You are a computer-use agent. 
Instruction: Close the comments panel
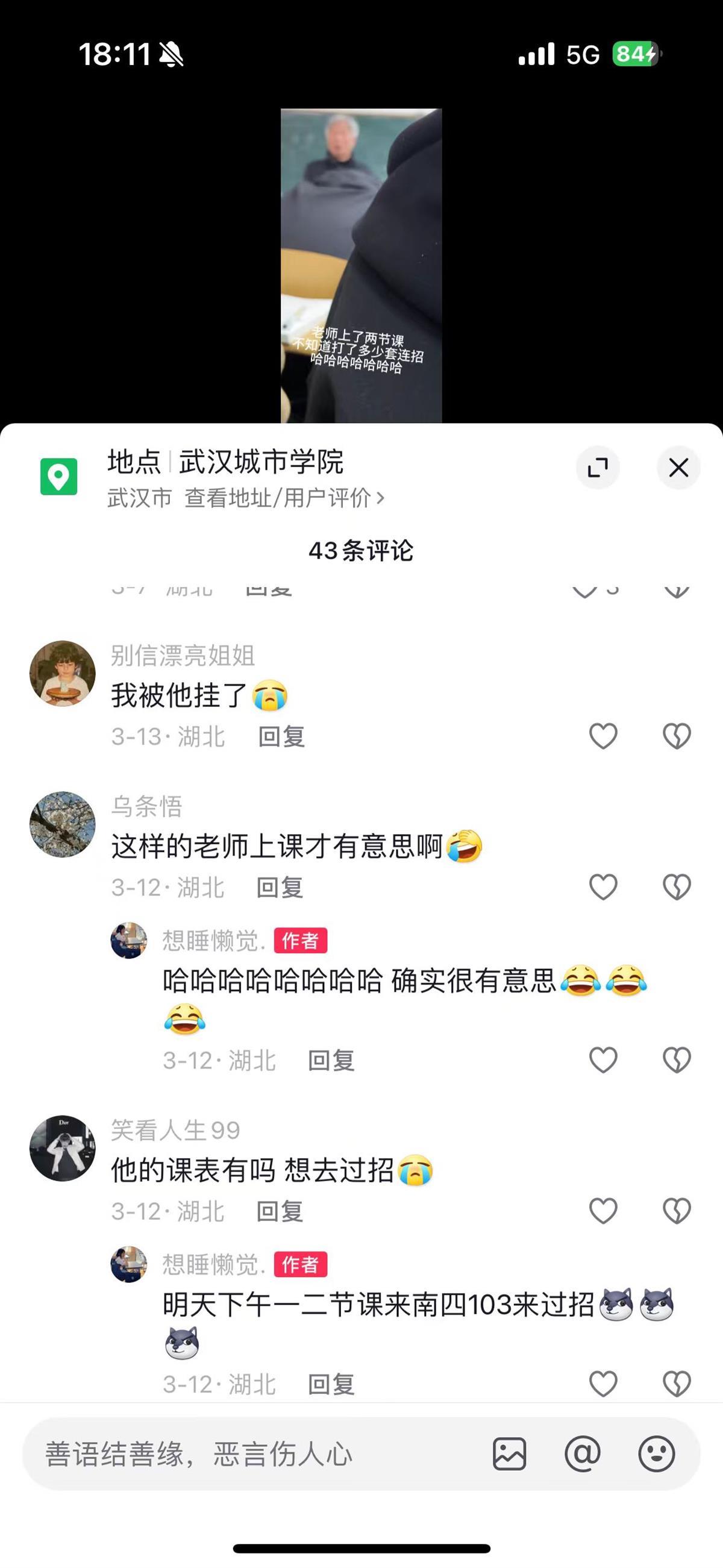(678, 468)
